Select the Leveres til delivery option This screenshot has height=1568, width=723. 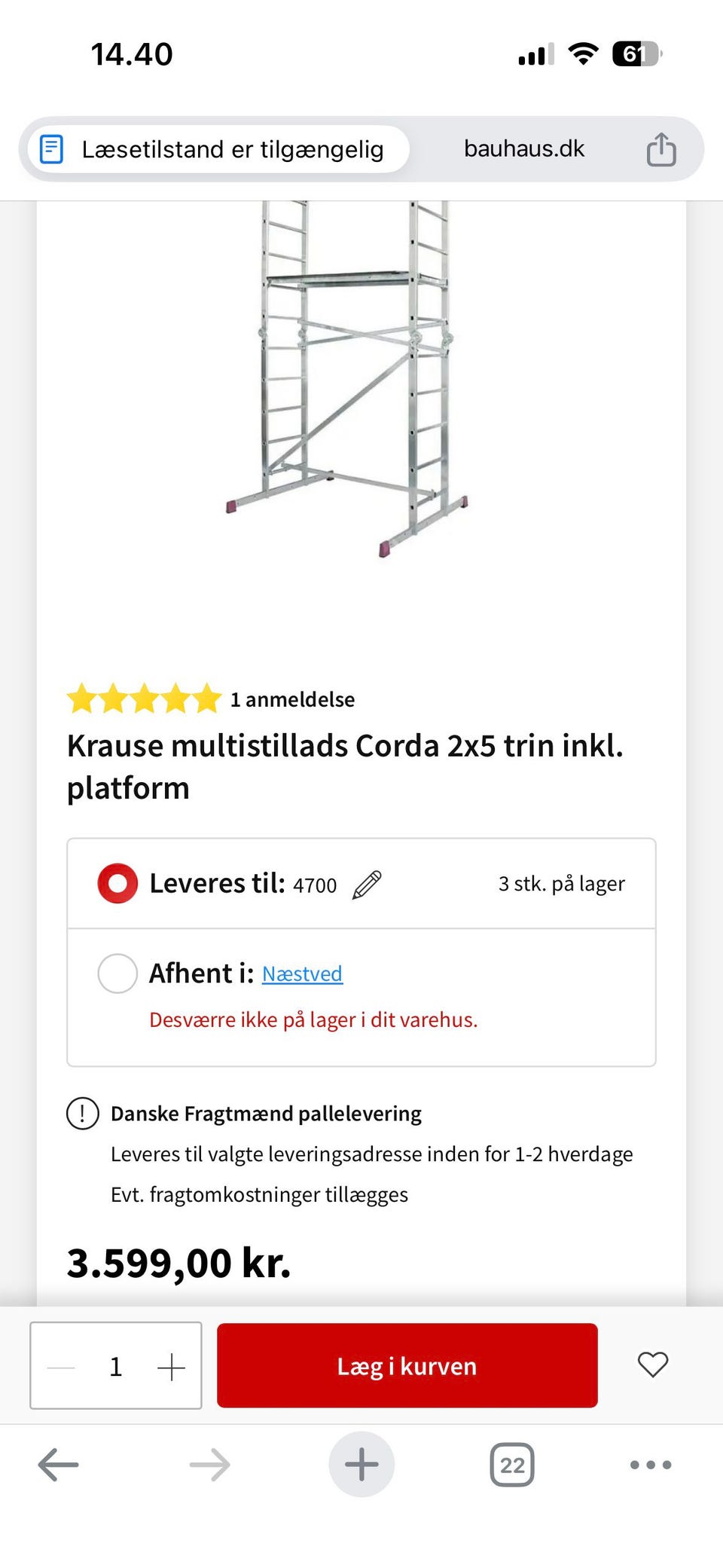[117, 882]
